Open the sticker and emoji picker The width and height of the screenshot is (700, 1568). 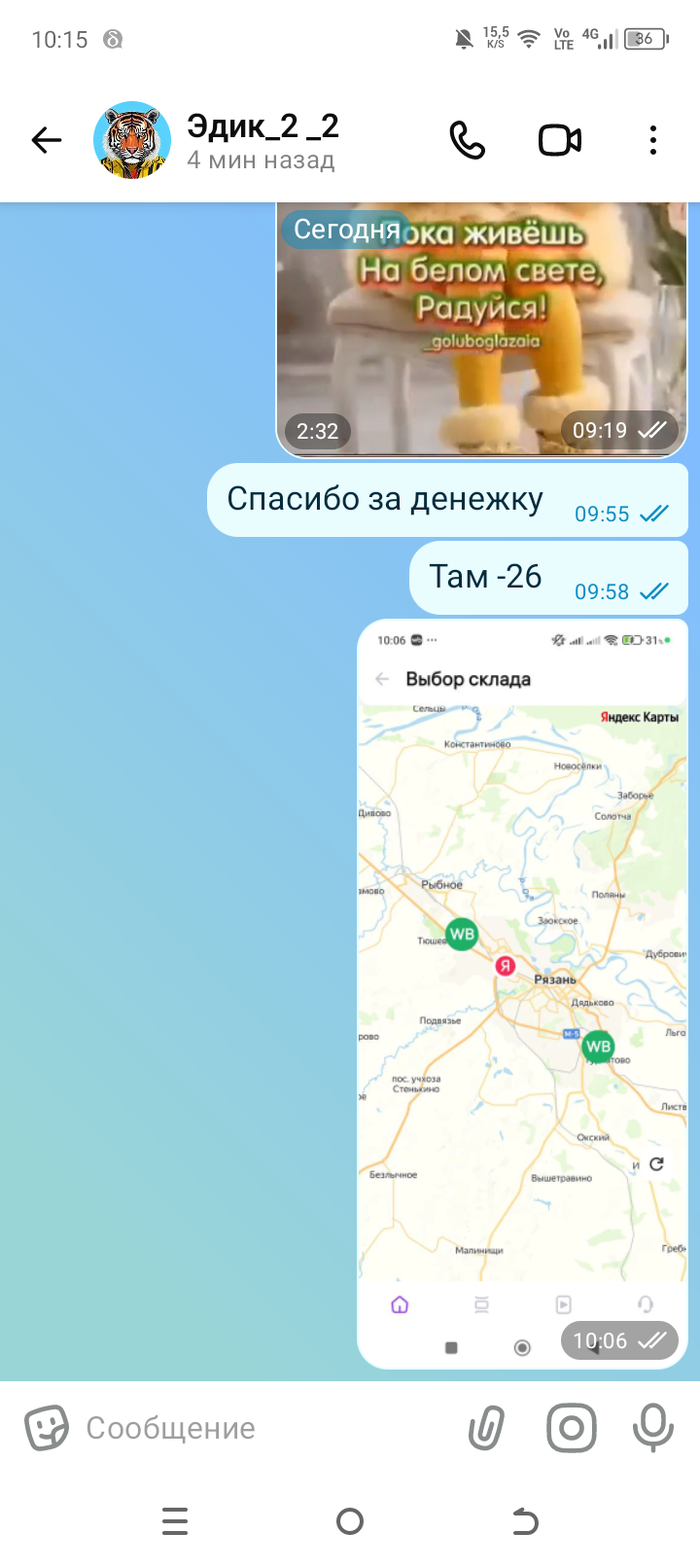coord(46,1428)
